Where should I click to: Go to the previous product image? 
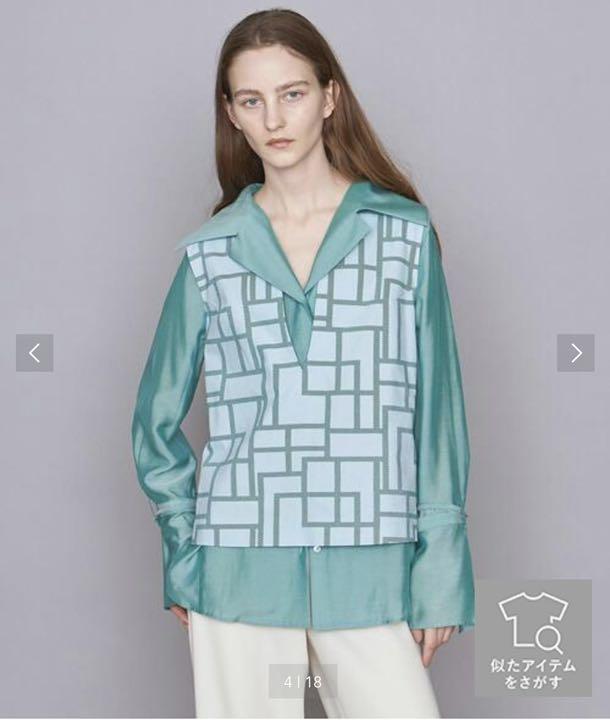[34, 353]
